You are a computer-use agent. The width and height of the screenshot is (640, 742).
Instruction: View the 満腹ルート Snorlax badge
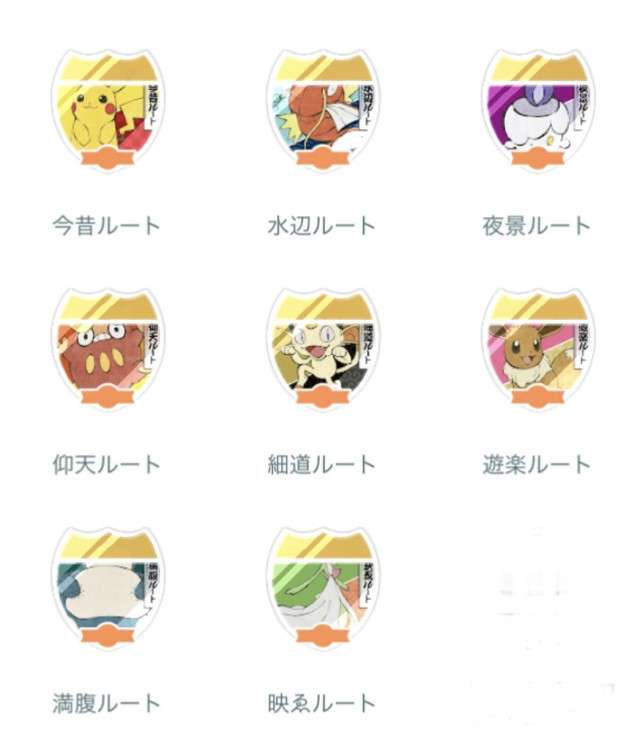[x=107, y=590]
